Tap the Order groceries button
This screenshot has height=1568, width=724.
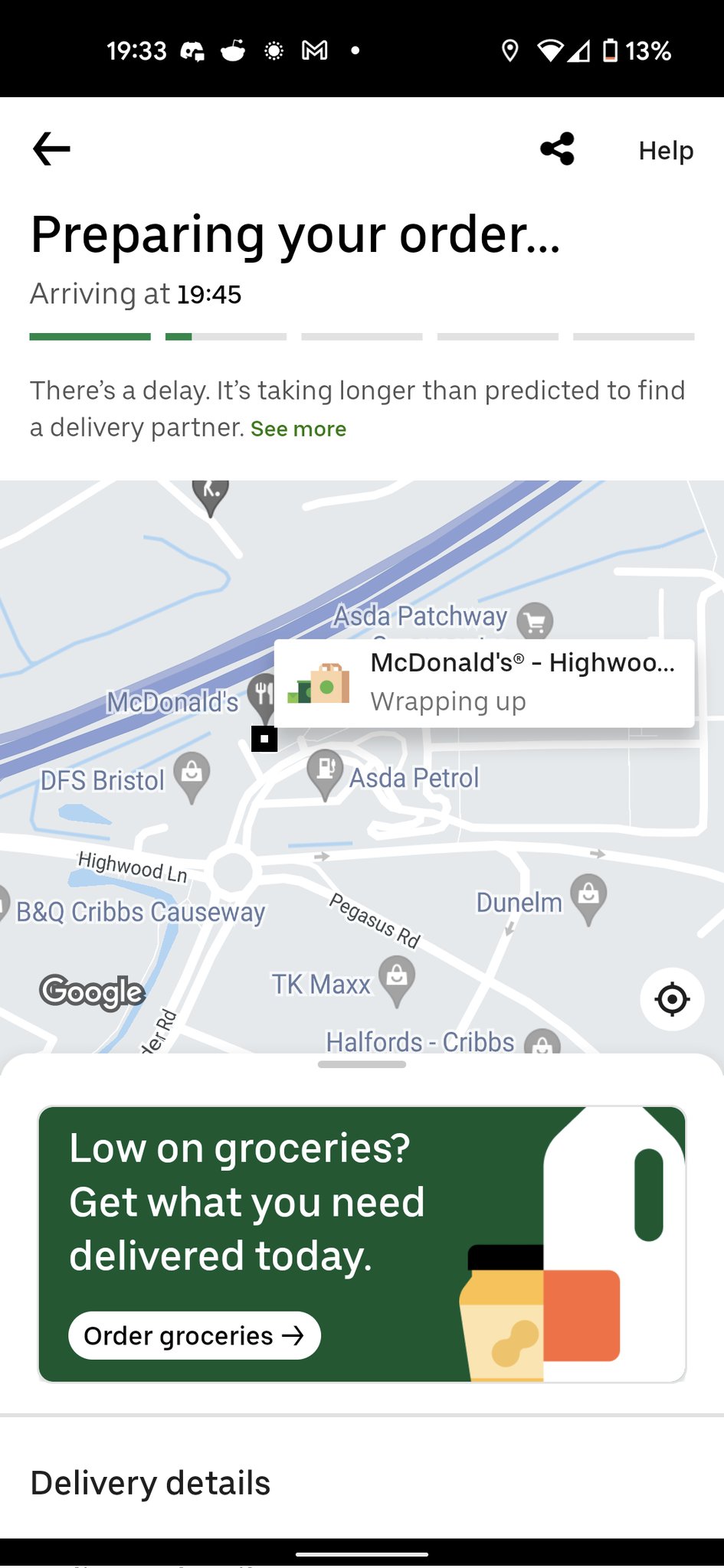[x=195, y=1336]
